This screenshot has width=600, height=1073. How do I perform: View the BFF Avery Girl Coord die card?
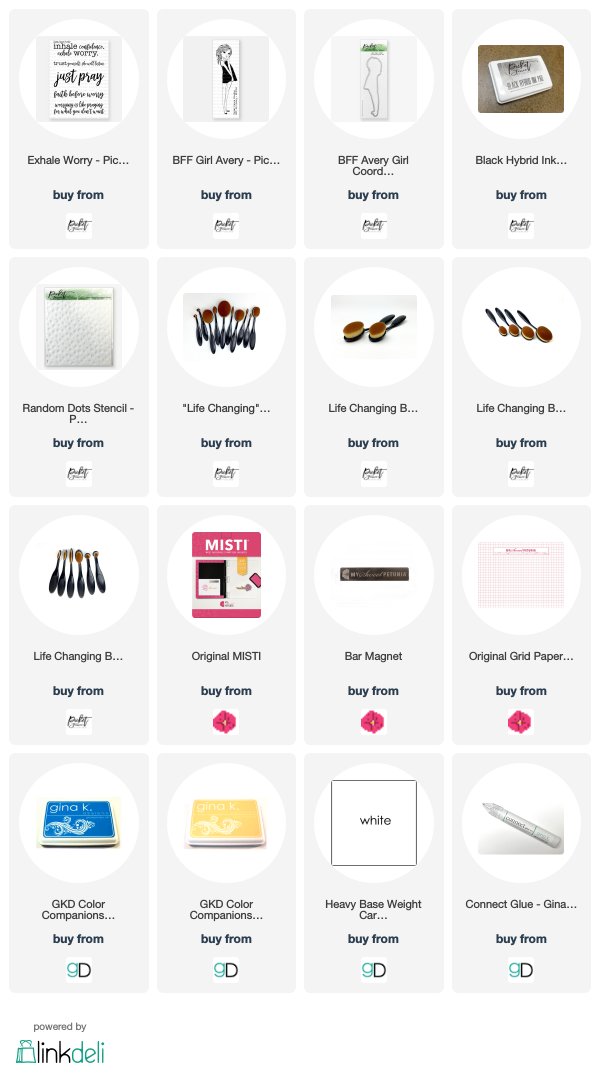pos(374,129)
